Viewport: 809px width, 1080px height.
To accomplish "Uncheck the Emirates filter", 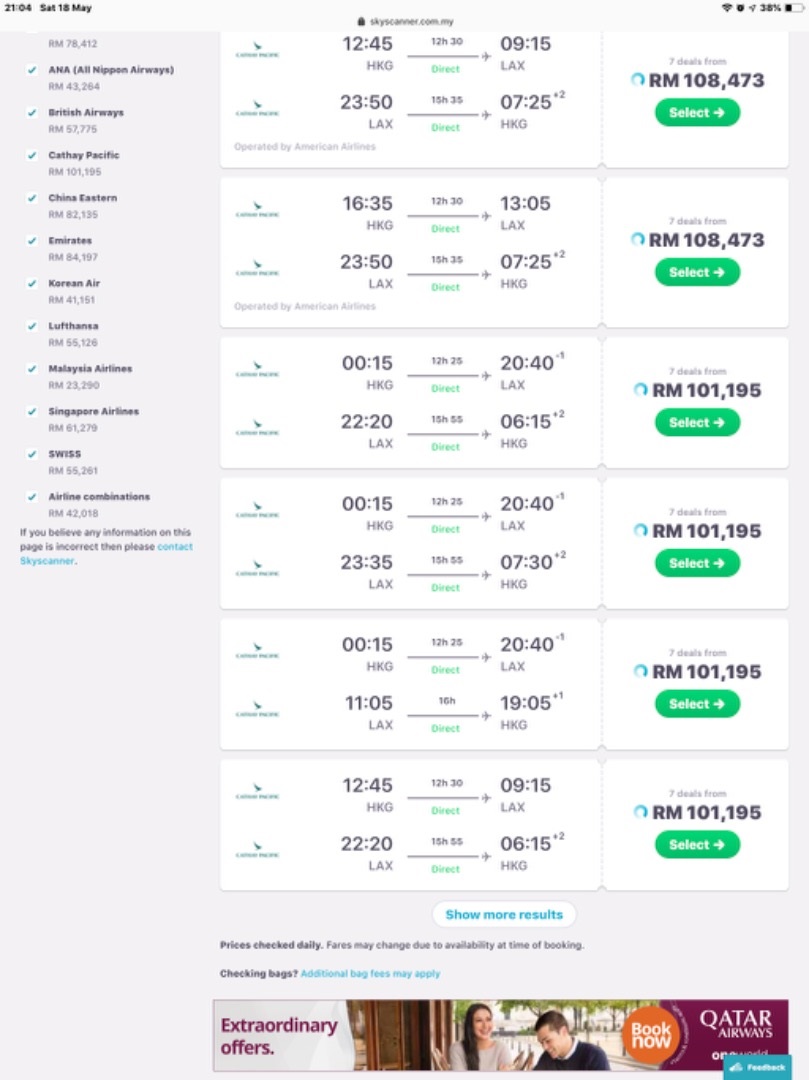I will click(x=33, y=241).
